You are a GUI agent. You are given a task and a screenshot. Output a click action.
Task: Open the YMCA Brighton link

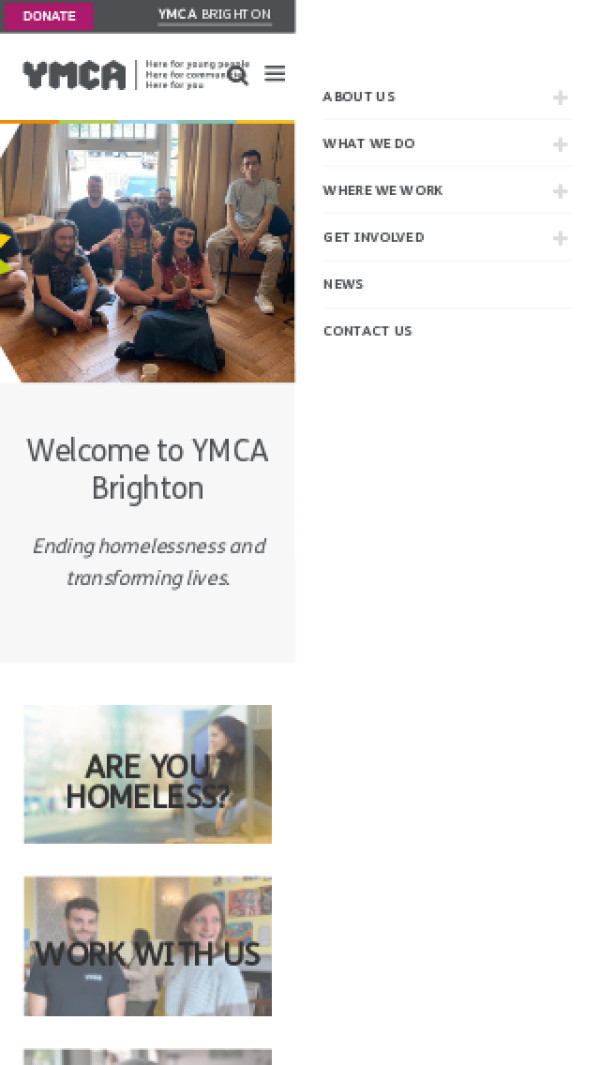coord(214,15)
